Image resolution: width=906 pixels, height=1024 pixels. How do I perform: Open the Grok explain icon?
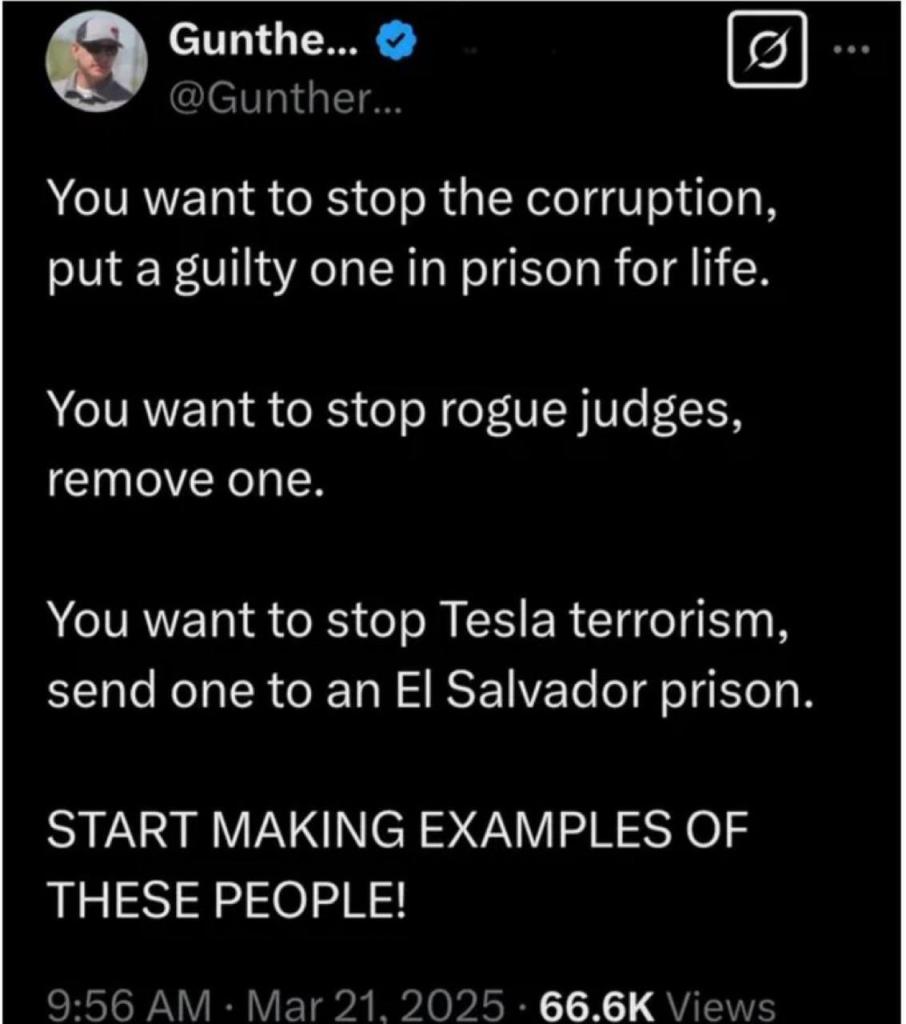(766, 48)
